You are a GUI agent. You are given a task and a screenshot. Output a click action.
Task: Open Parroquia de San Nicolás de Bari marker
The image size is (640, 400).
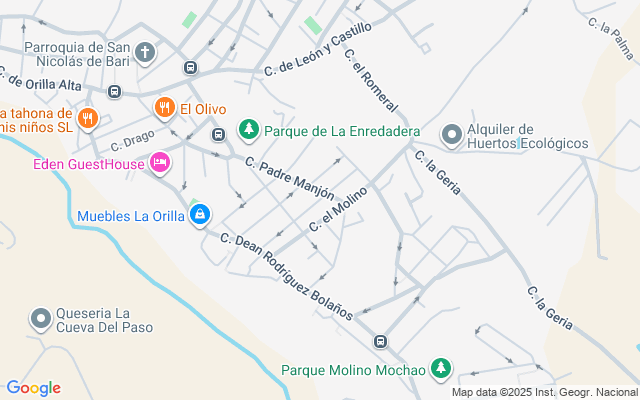145,52
